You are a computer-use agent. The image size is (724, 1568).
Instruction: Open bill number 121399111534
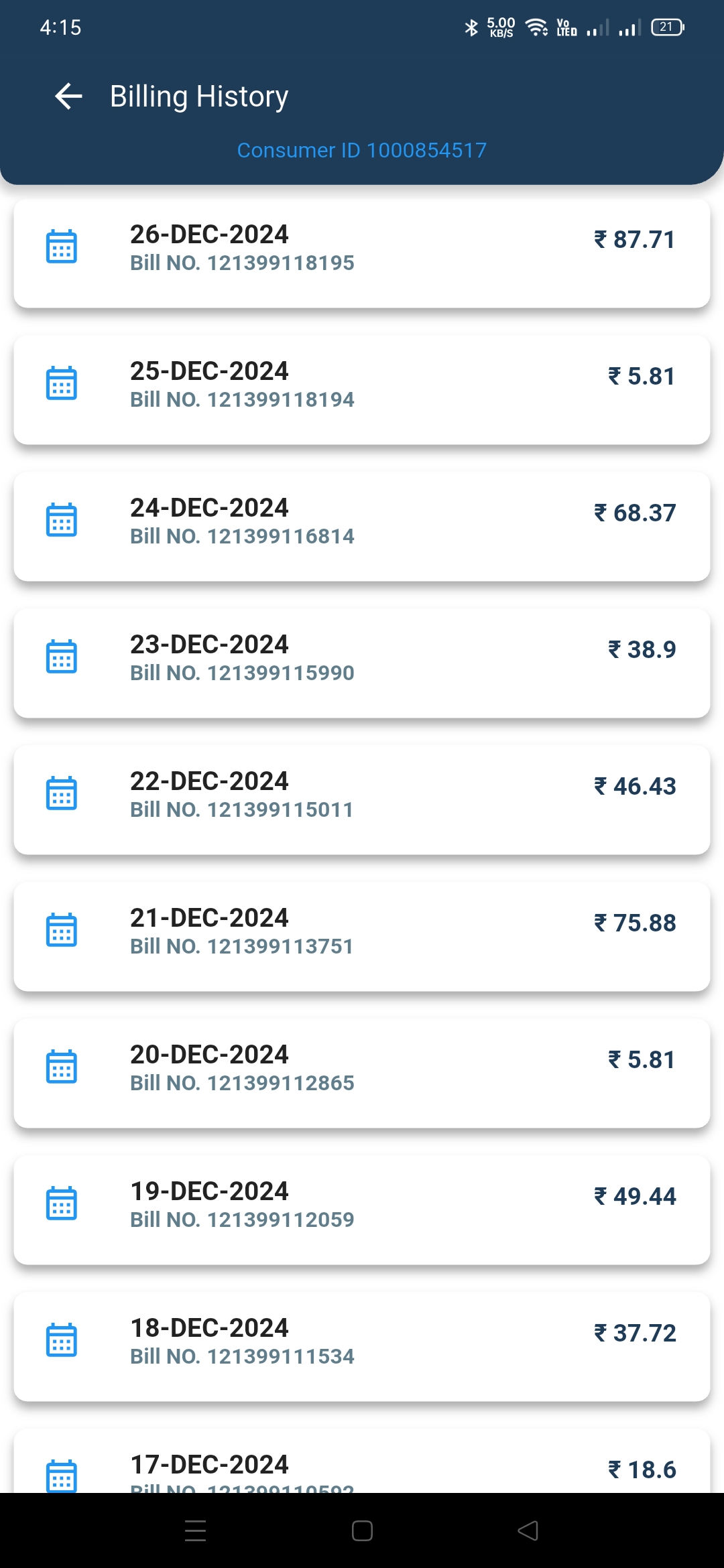tap(362, 1348)
